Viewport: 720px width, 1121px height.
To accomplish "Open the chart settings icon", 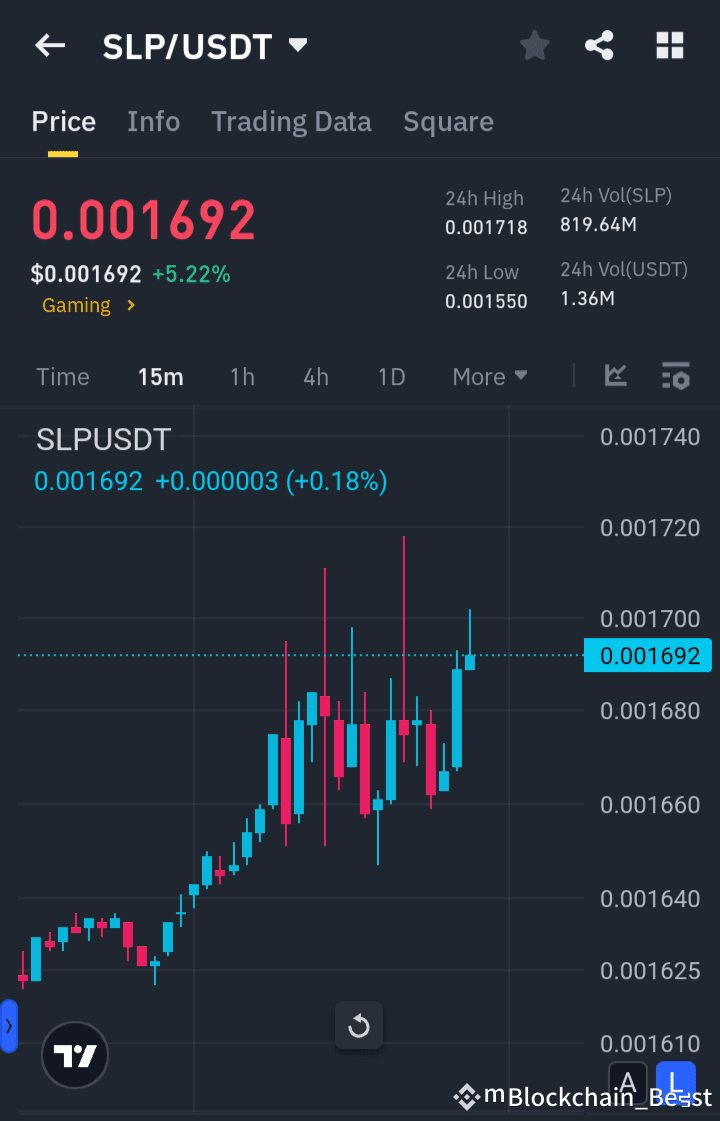I will click(x=676, y=377).
